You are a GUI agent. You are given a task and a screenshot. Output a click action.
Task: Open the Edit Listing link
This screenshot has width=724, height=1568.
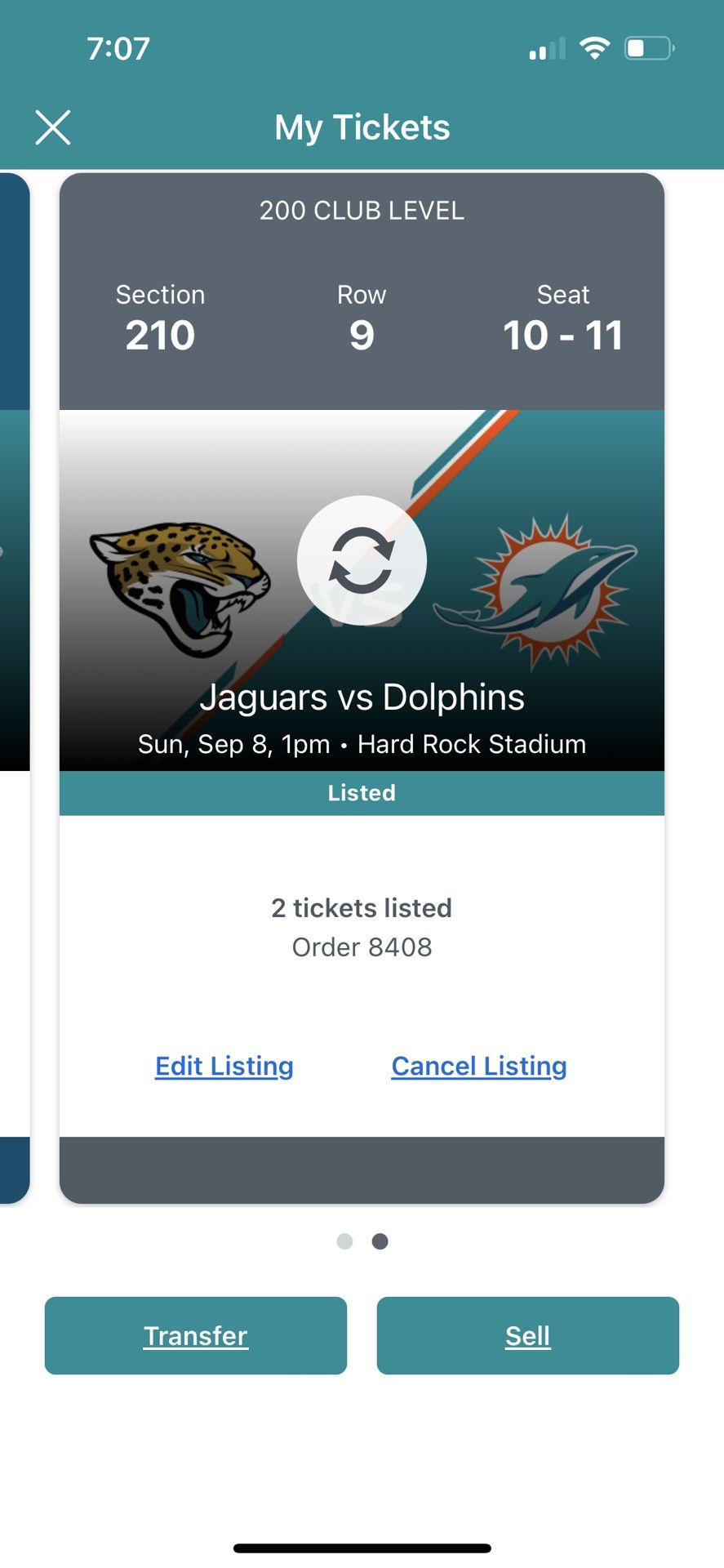pyautogui.click(x=224, y=1066)
